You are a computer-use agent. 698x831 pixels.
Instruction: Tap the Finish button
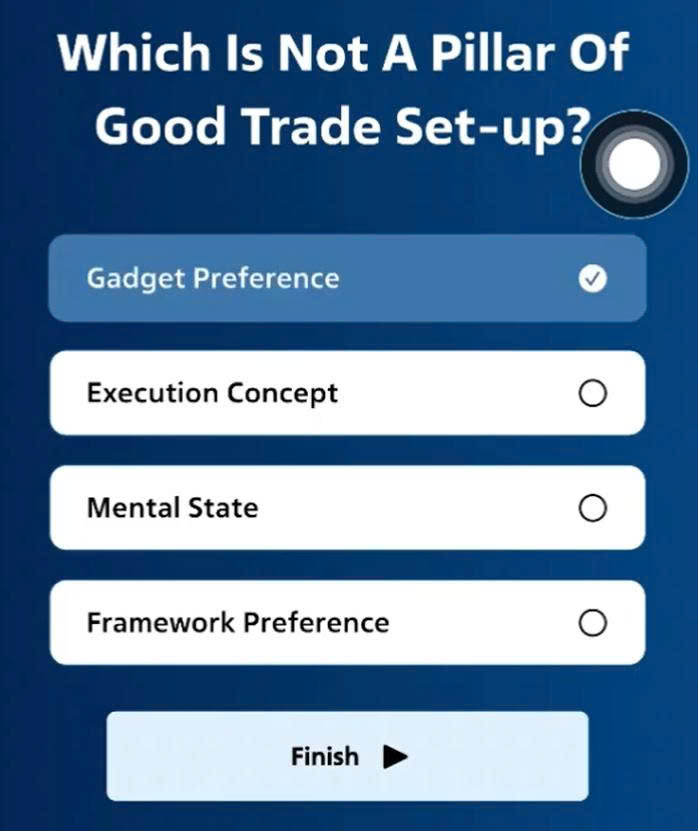(347, 756)
